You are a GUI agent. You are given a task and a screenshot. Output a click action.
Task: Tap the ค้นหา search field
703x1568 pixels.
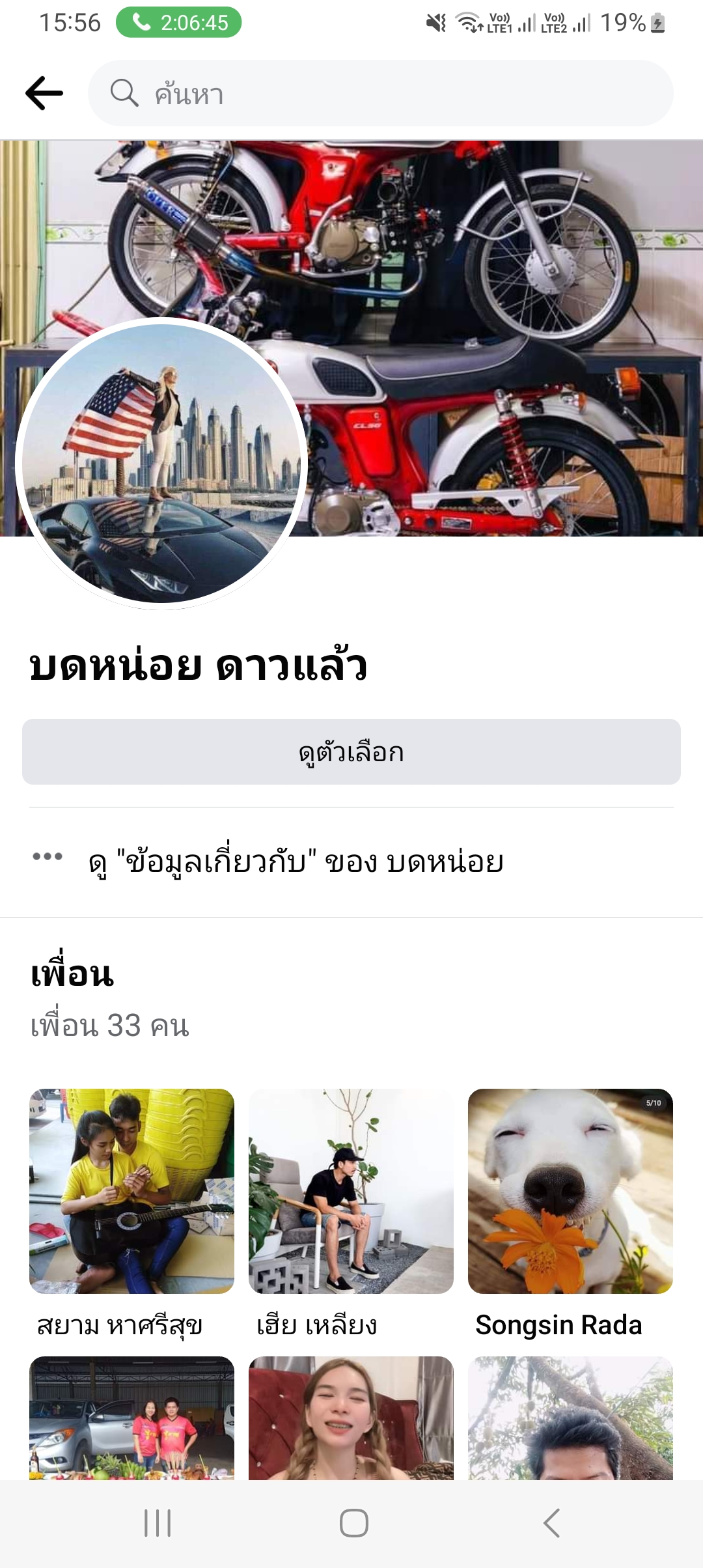click(380, 93)
